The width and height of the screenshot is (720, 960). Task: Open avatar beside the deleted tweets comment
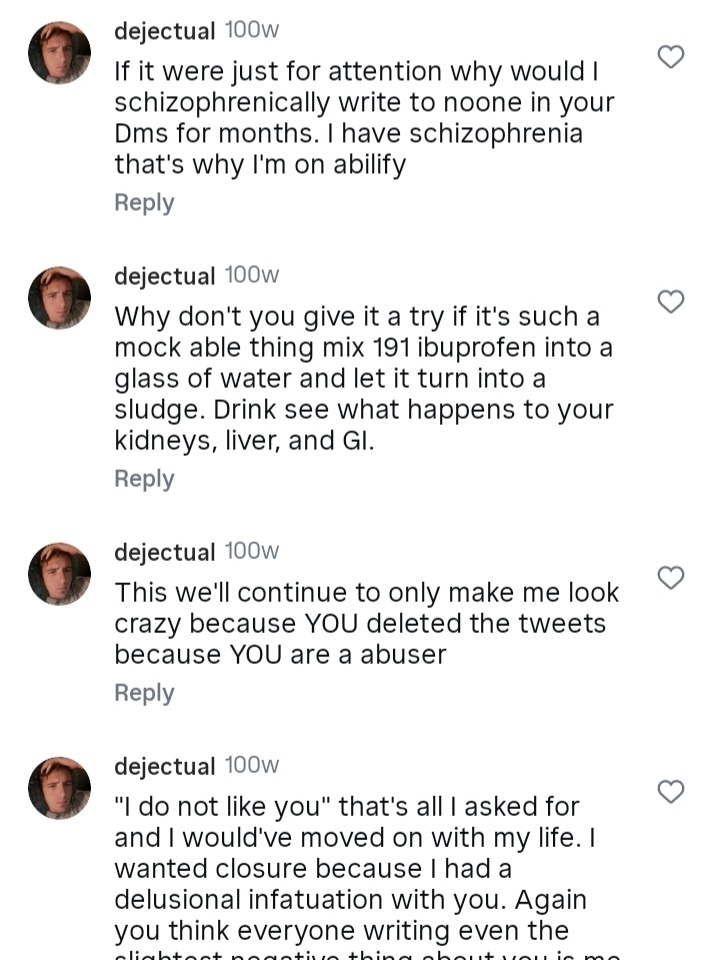[x=60, y=574]
